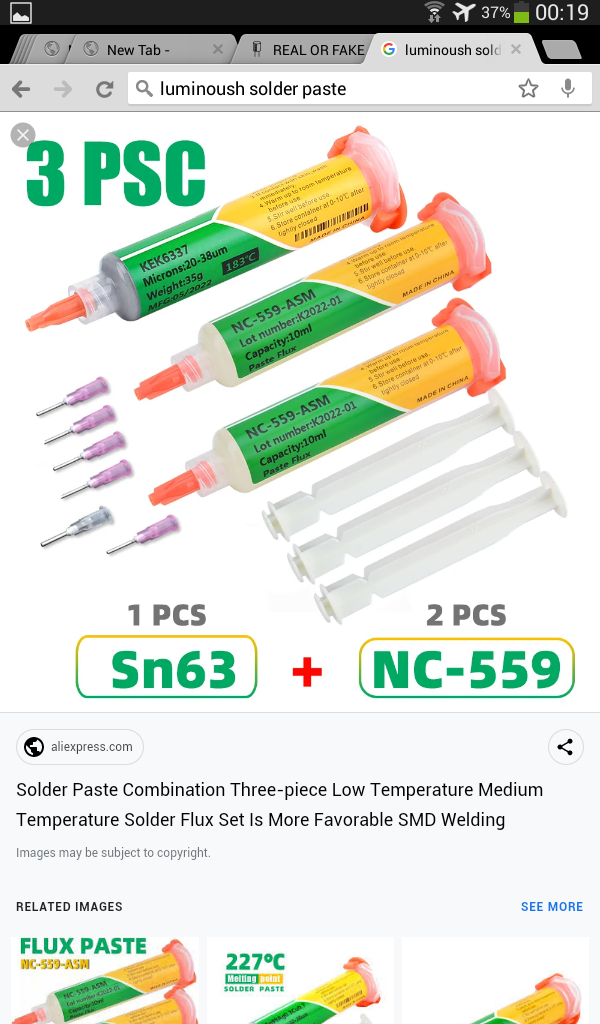This screenshot has width=600, height=1024.
Task: Open the aliexpress.com source link
Action: click(80, 747)
